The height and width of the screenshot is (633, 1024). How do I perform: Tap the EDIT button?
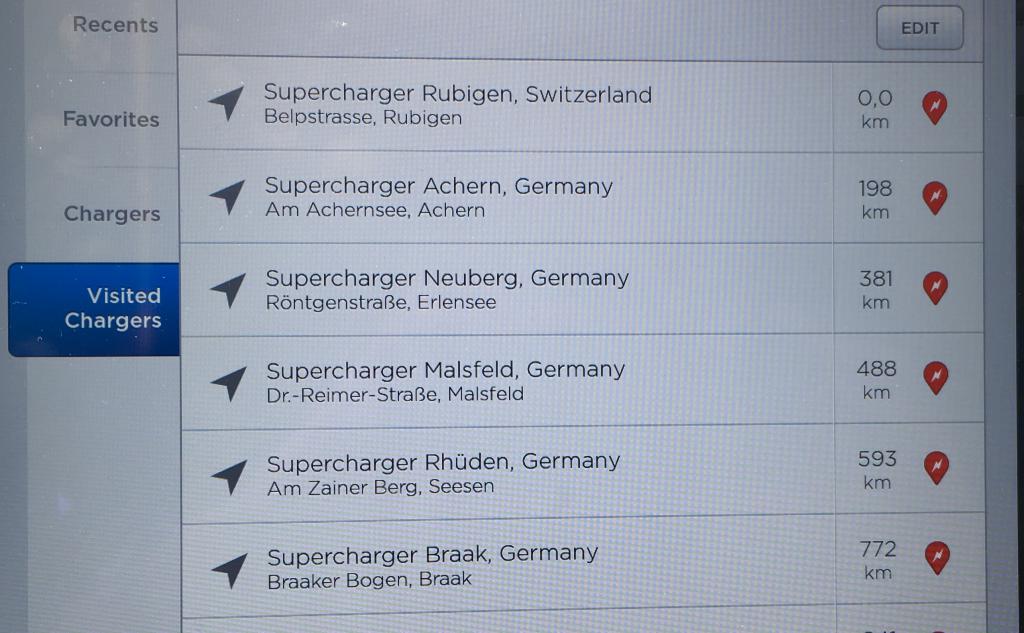(x=919, y=29)
